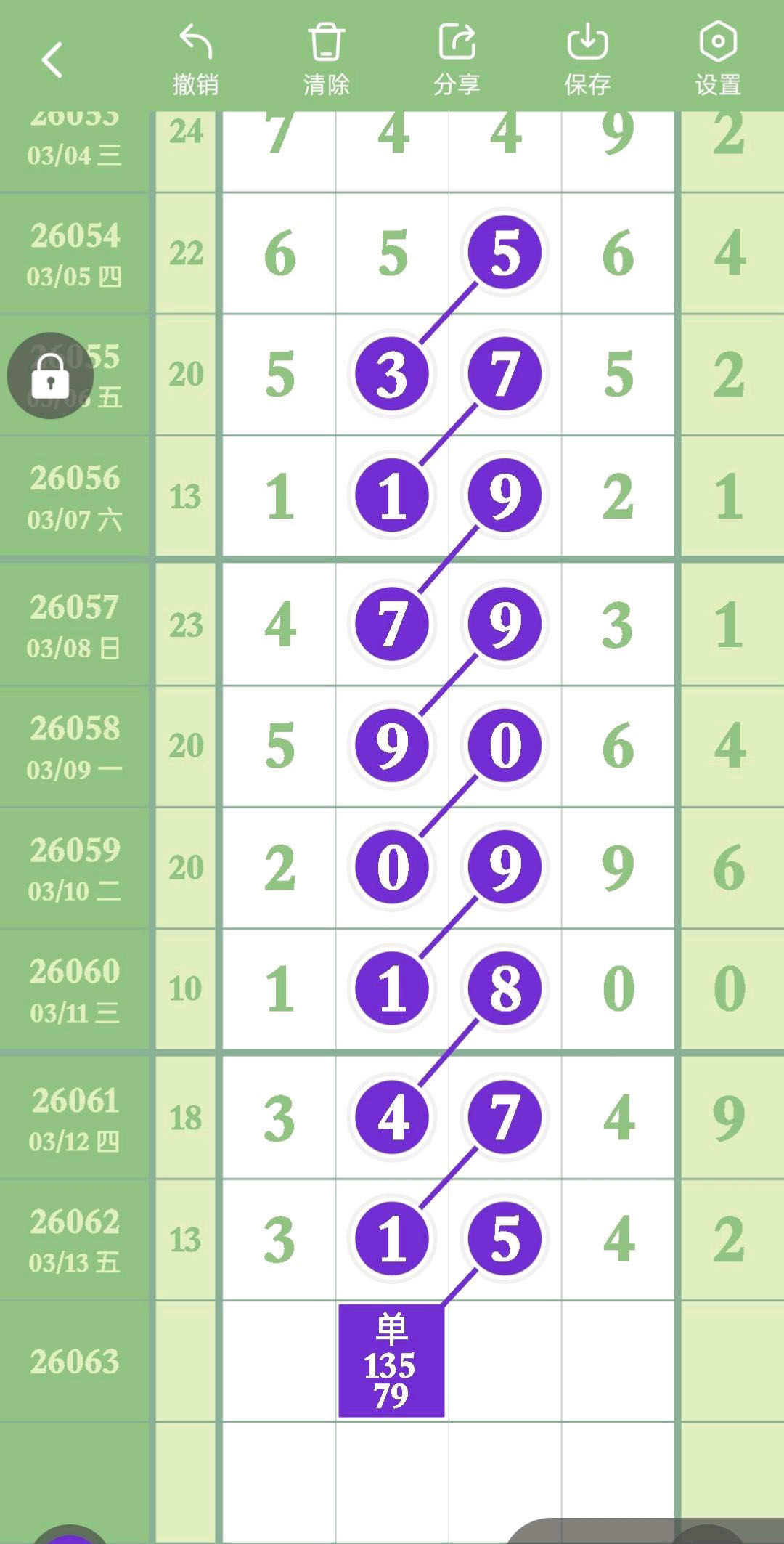Toggle the circled 5 in row 26054
This screenshot has width=784, height=1544.
[x=505, y=253]
